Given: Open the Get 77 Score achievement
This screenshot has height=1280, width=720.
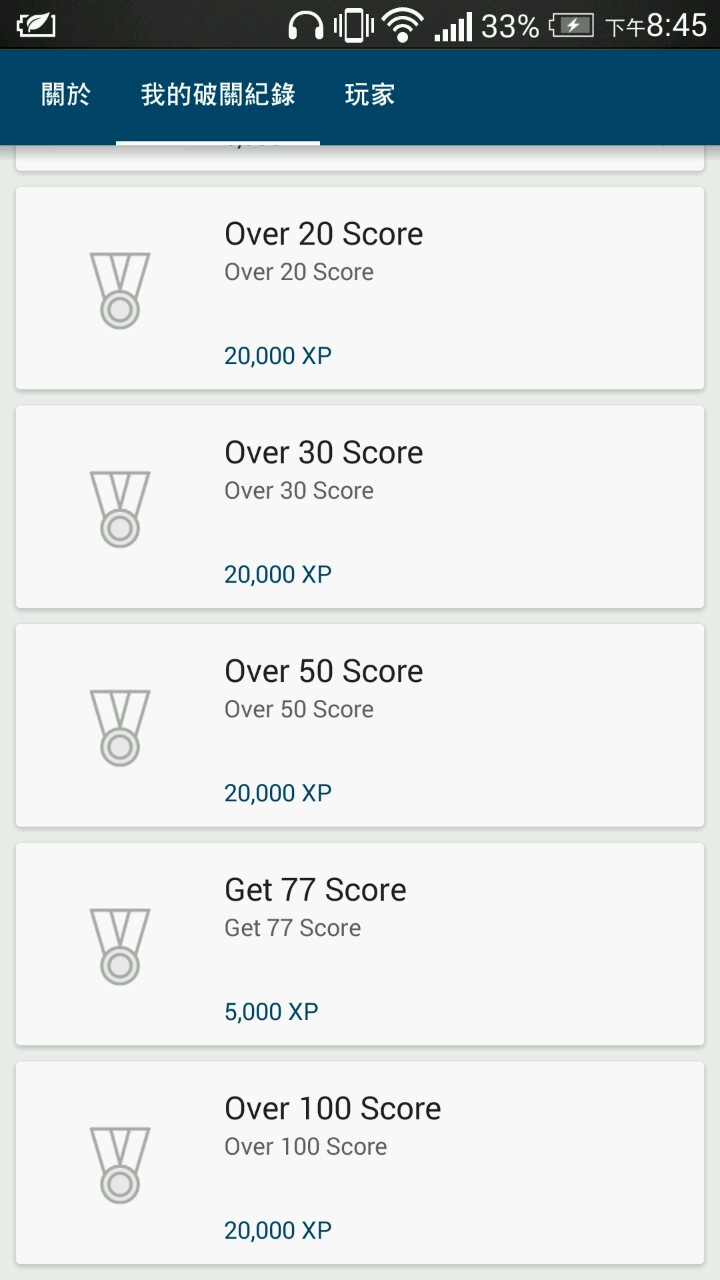Looking at the screenshot, I should pos(360,945).
